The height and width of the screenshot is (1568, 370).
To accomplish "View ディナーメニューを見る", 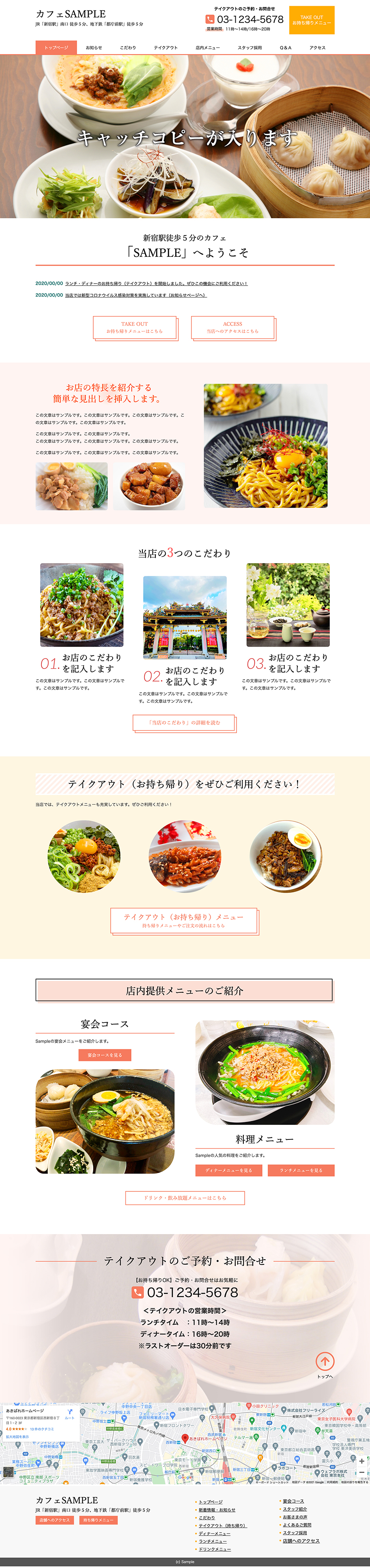I will 228,1170.
